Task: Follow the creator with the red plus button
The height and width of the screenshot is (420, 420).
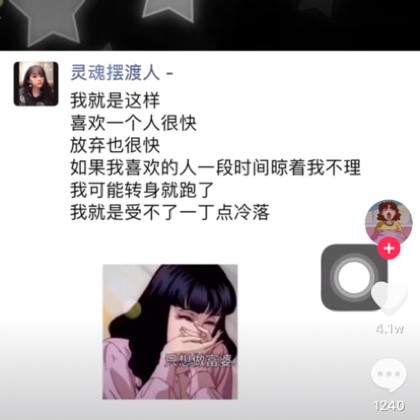Action: point(389,249)
